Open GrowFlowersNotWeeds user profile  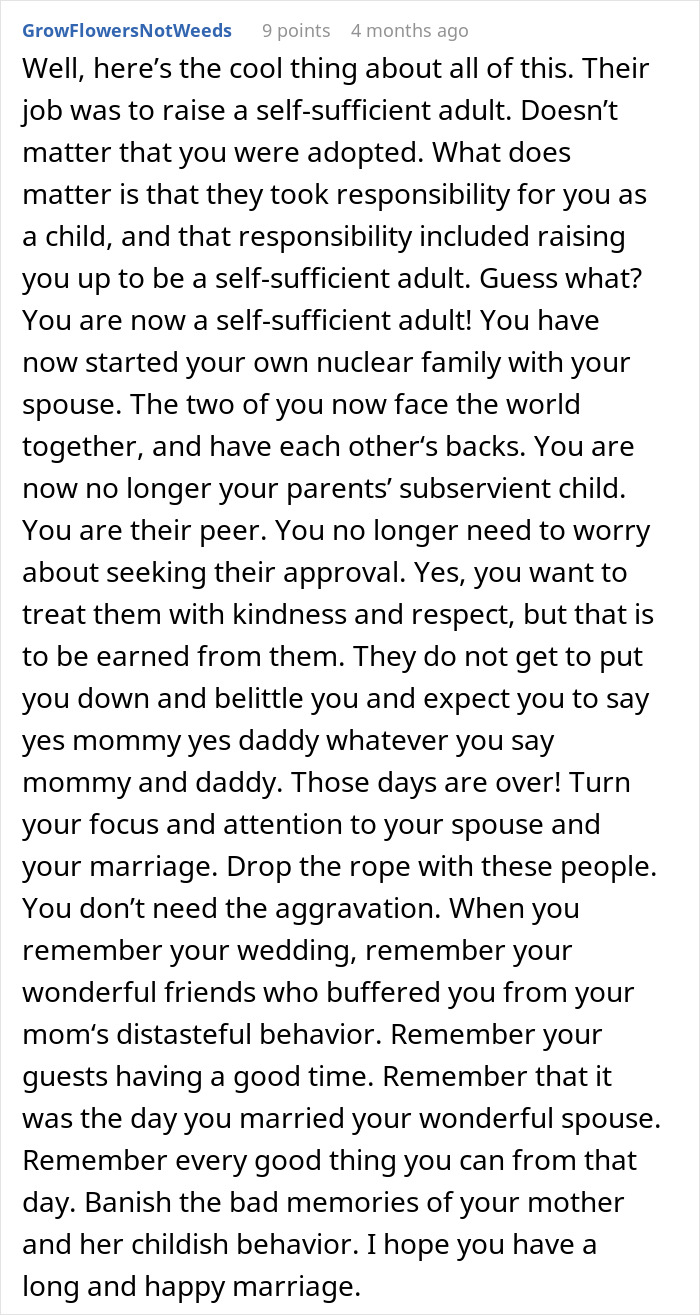127,31
